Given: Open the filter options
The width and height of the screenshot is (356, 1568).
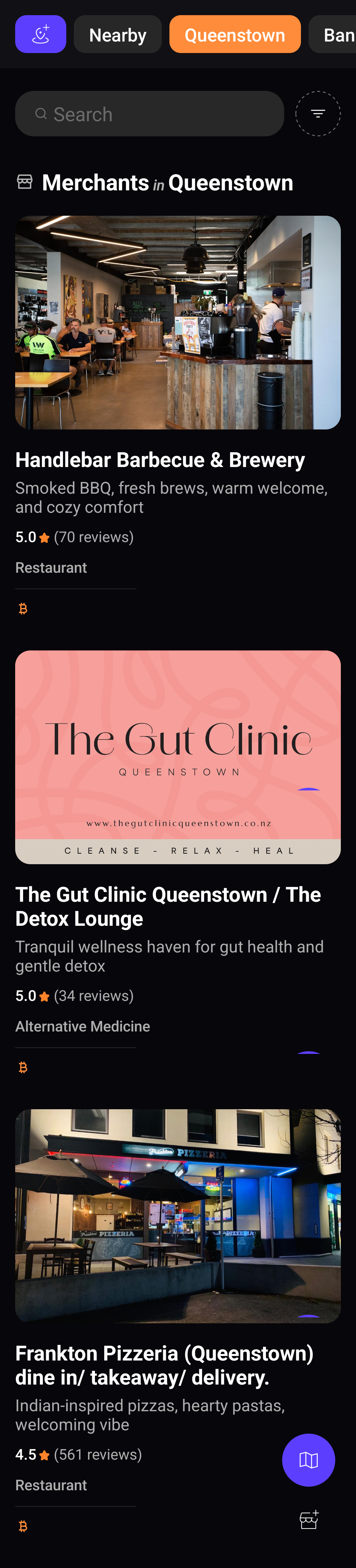Looking at the screenshot, I should point(317,114).
